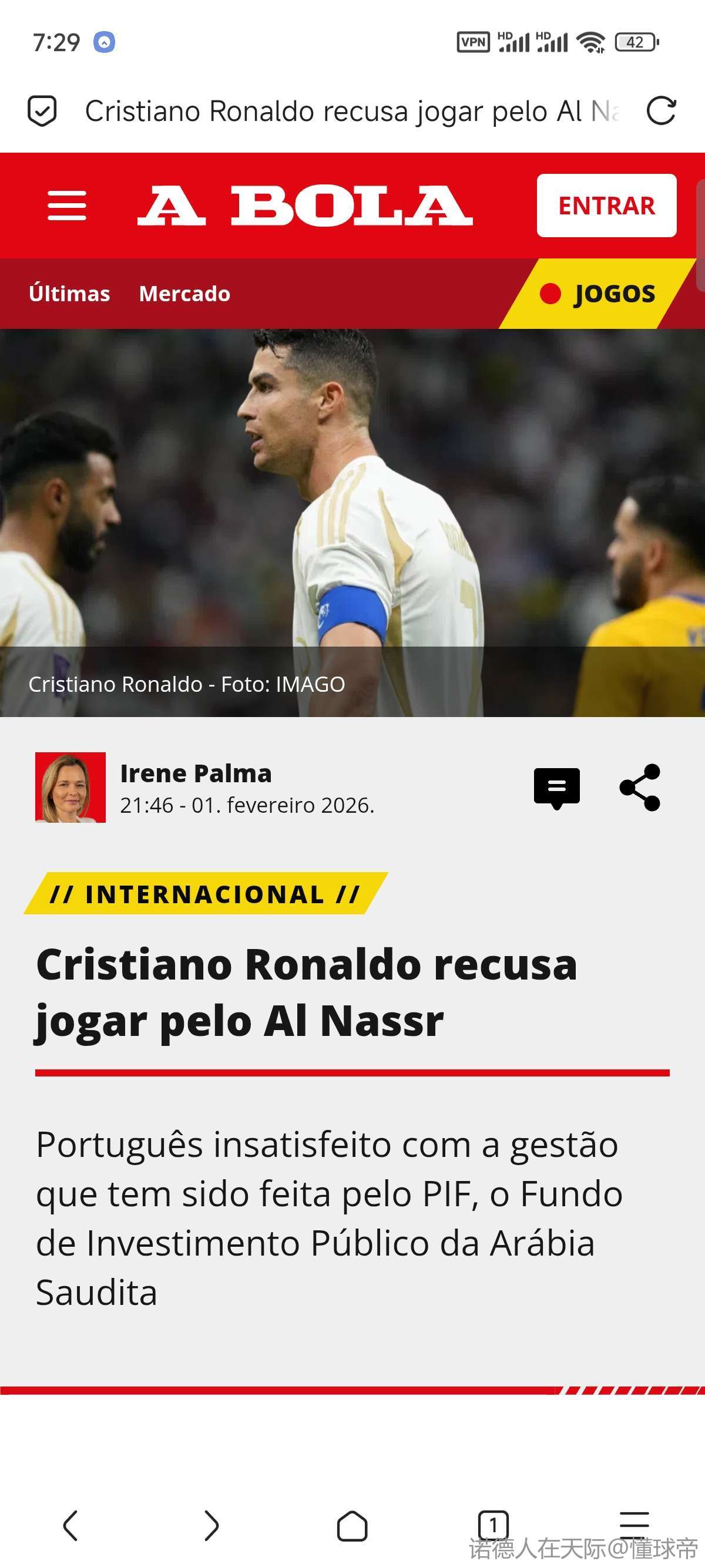The height and width of the screenshot is (1568, 705).
Task: Open author Irene Palma's profile
Action: pos(195,773)
